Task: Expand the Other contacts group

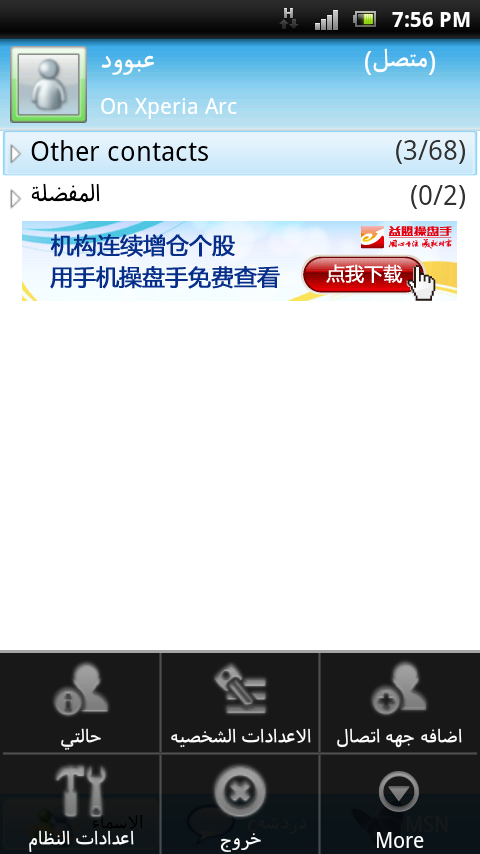Action: pos(240,152)
